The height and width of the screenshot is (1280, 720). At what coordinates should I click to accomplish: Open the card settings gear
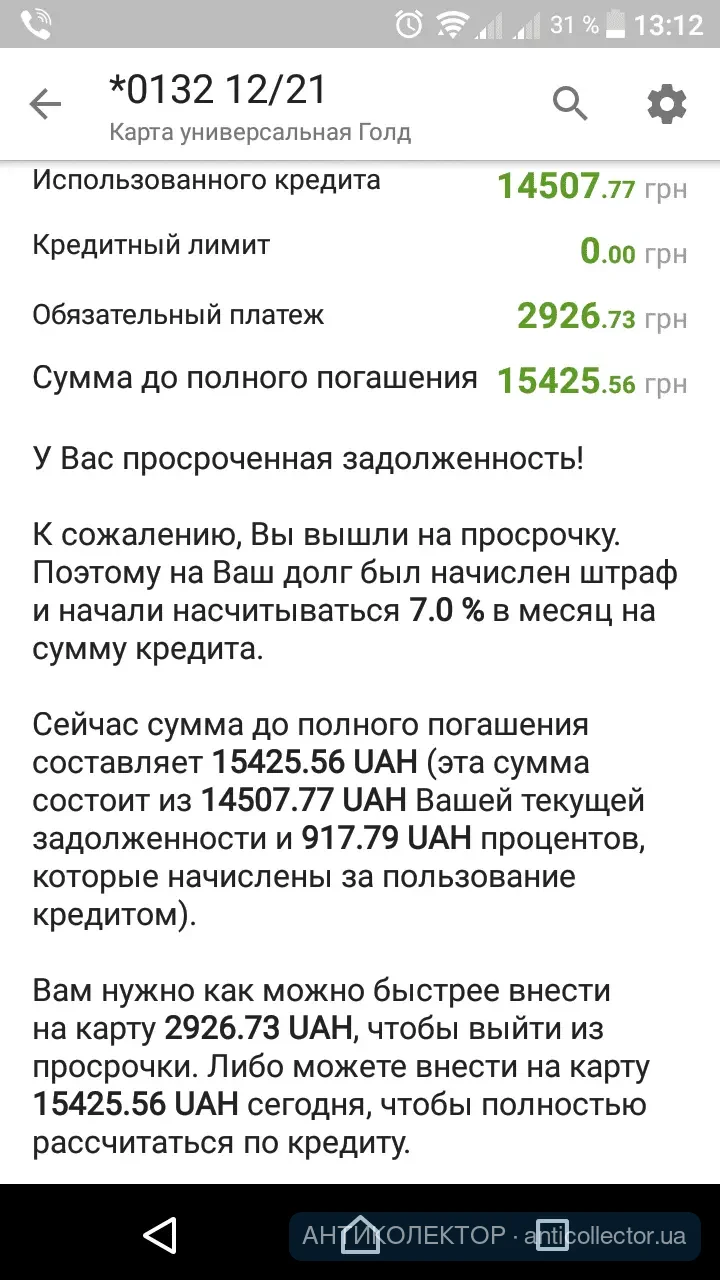(667, 103)
